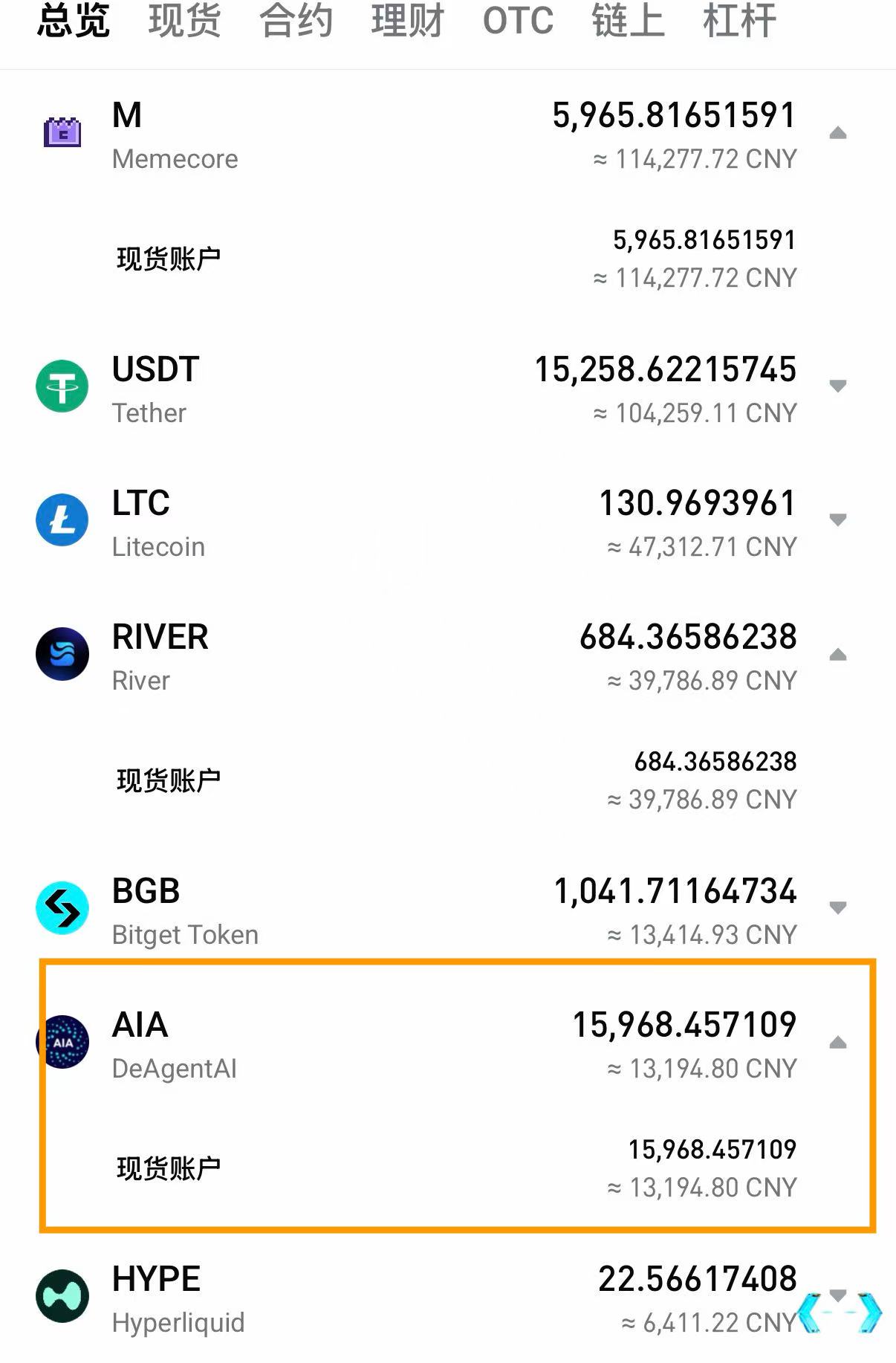This screenshot has height=1363, width=896.
Task: Switch to the 链上 tab
Action: (628, 21)
